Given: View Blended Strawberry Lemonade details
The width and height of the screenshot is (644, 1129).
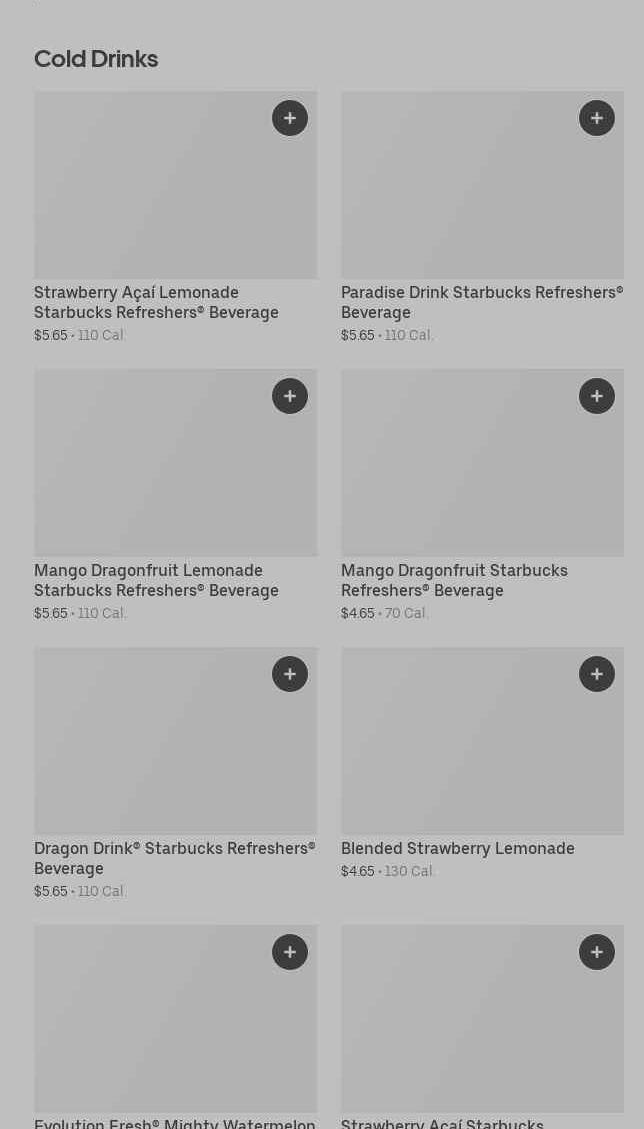Looking at the screenshot, I should tap(457, 848).
